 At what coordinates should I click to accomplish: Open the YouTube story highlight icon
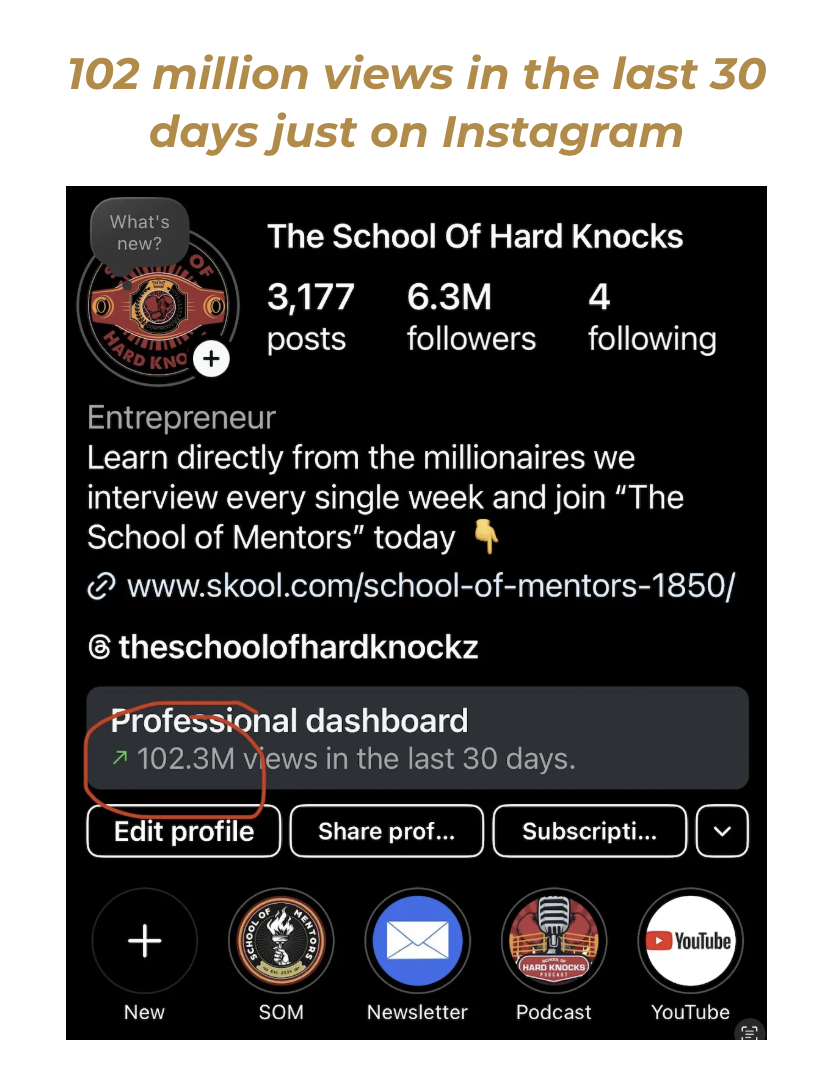point(690,940)
